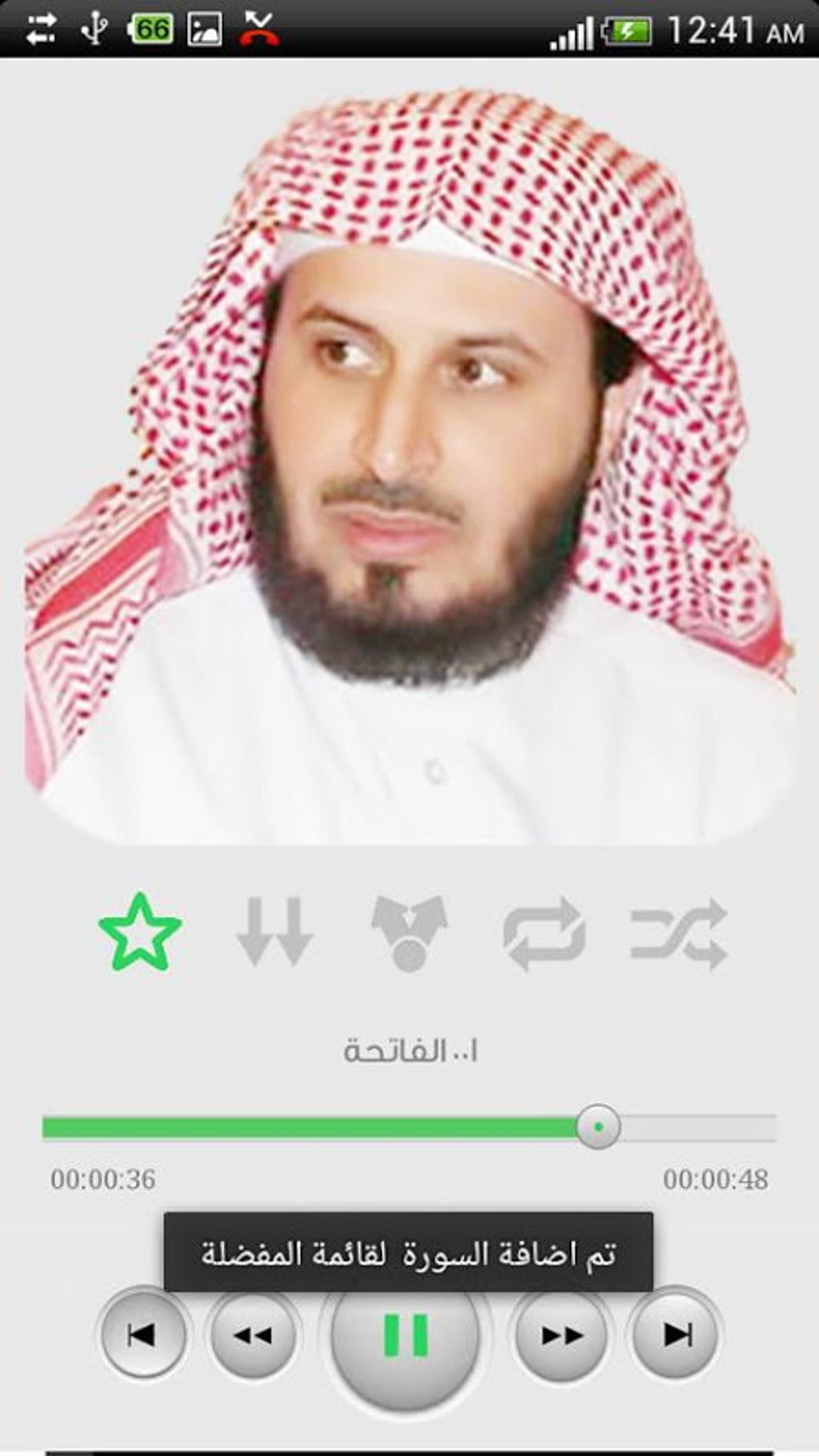Fast-forward the current recitation
Screen dimensions: 819x1456
coord(561,1335)
